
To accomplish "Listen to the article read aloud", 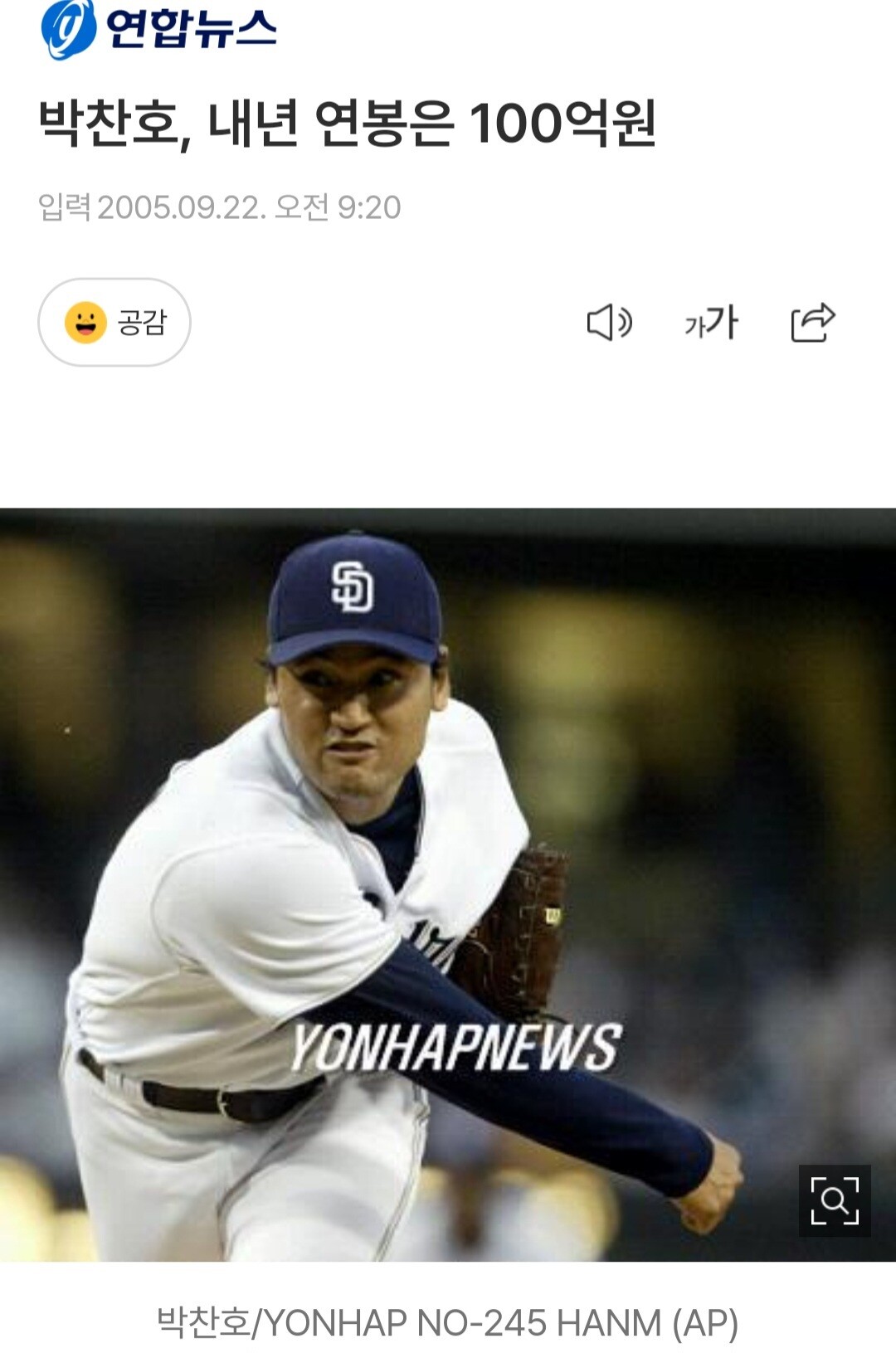I will point(609,322).
